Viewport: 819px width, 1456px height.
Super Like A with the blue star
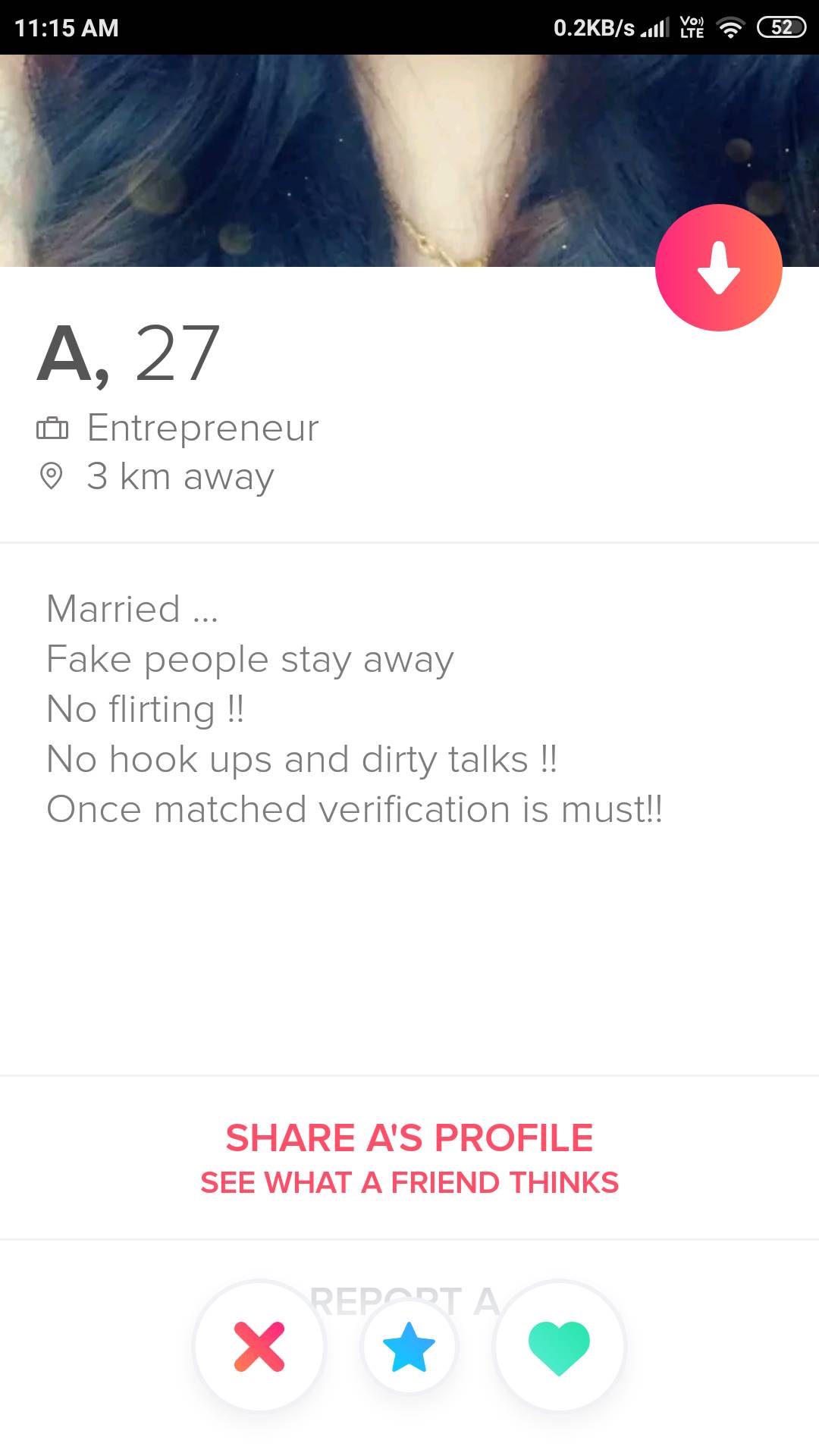point(409,1347)
